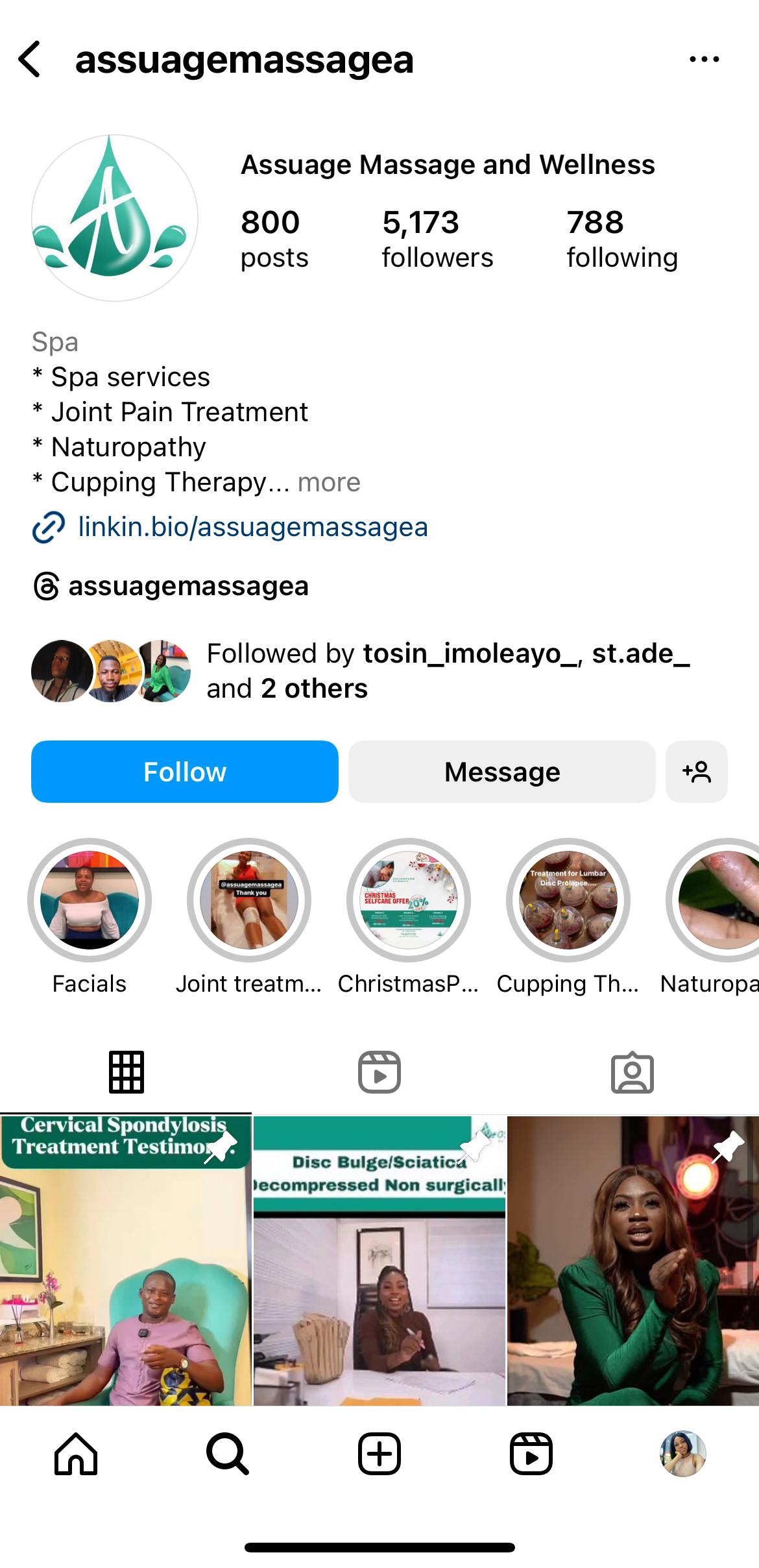The width and height of the screenshot is (759, 1568).
Task: Follow Assuage Massage and Wellness
Action: click(185, 772)
